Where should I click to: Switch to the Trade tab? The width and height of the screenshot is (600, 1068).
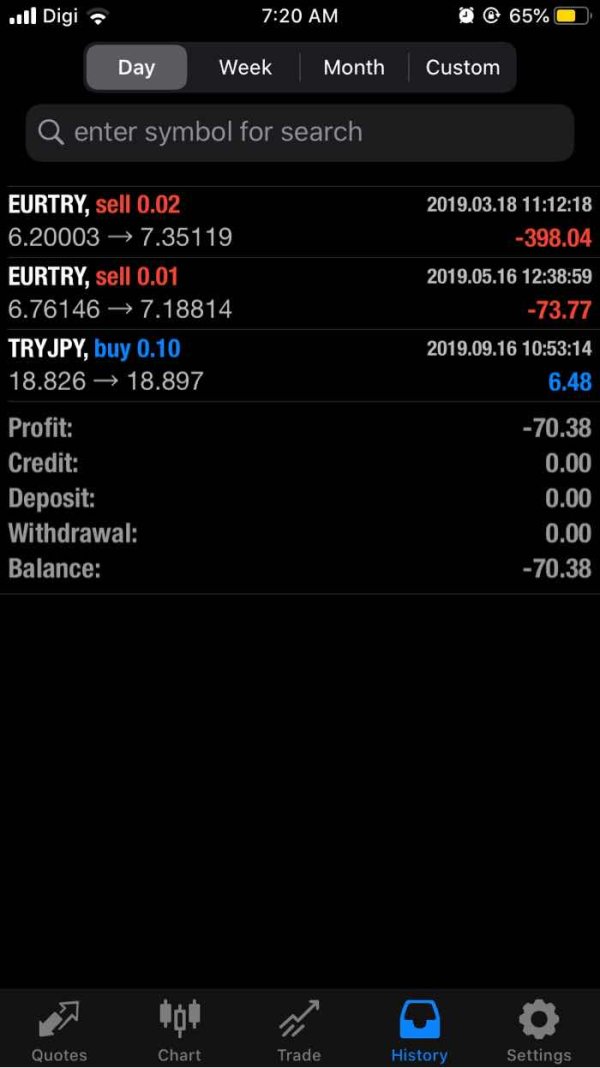[x=299, y=1031]
